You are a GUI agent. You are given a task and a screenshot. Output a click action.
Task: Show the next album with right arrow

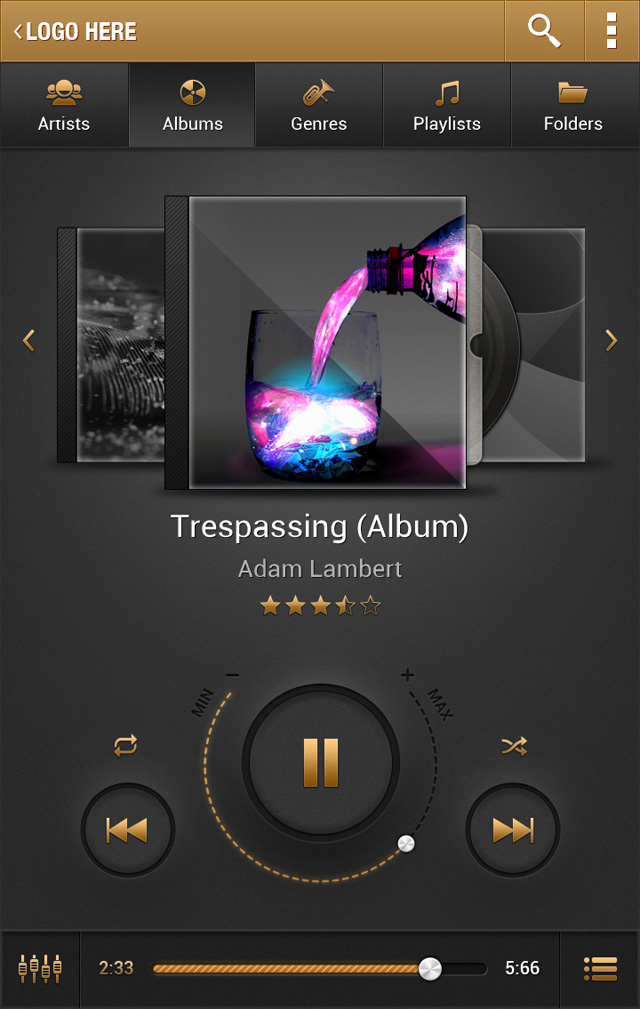click(611, 341)
